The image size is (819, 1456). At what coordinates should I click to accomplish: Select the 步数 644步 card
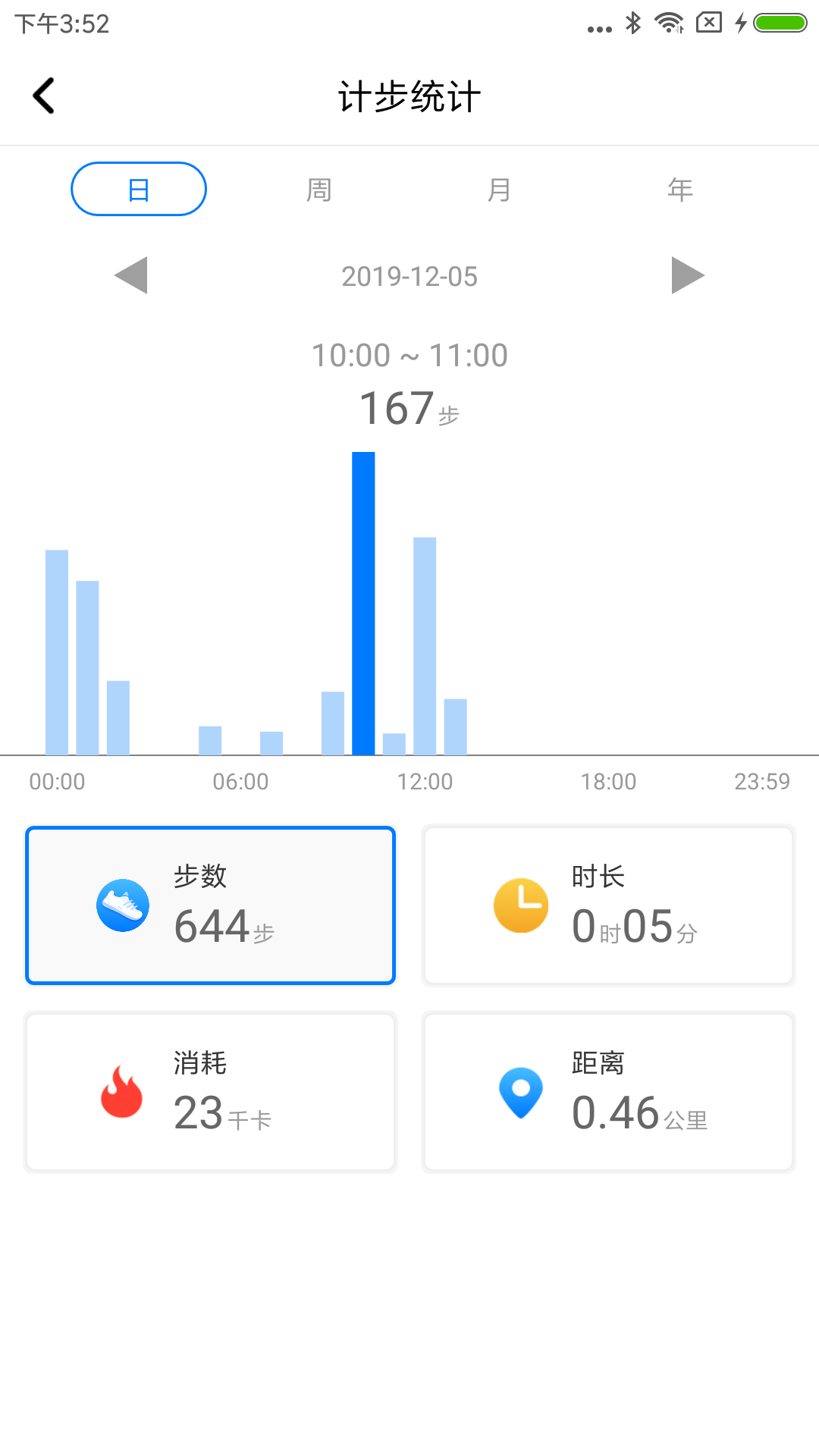coord(210,905)
